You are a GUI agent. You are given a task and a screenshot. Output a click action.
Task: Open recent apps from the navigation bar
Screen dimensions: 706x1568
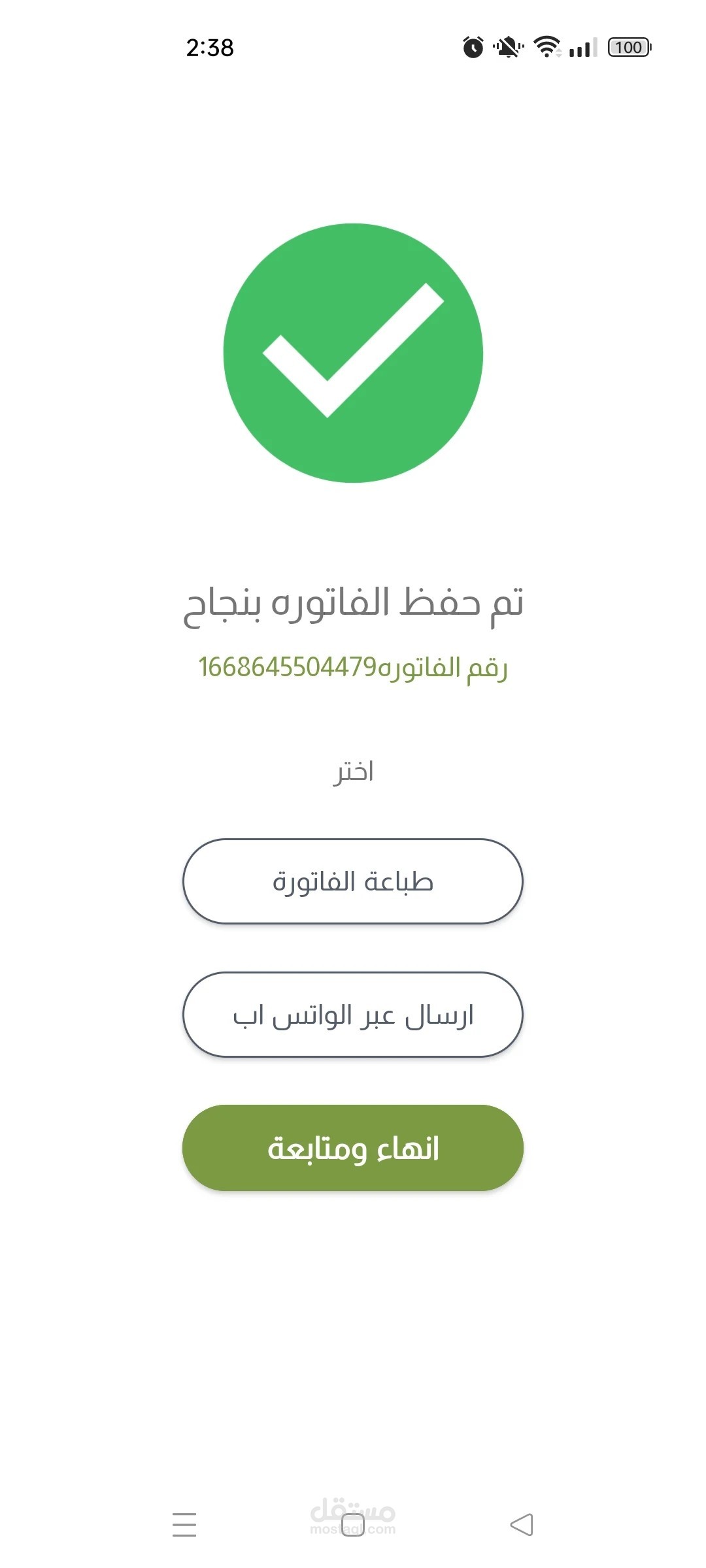coord(184,1525)
